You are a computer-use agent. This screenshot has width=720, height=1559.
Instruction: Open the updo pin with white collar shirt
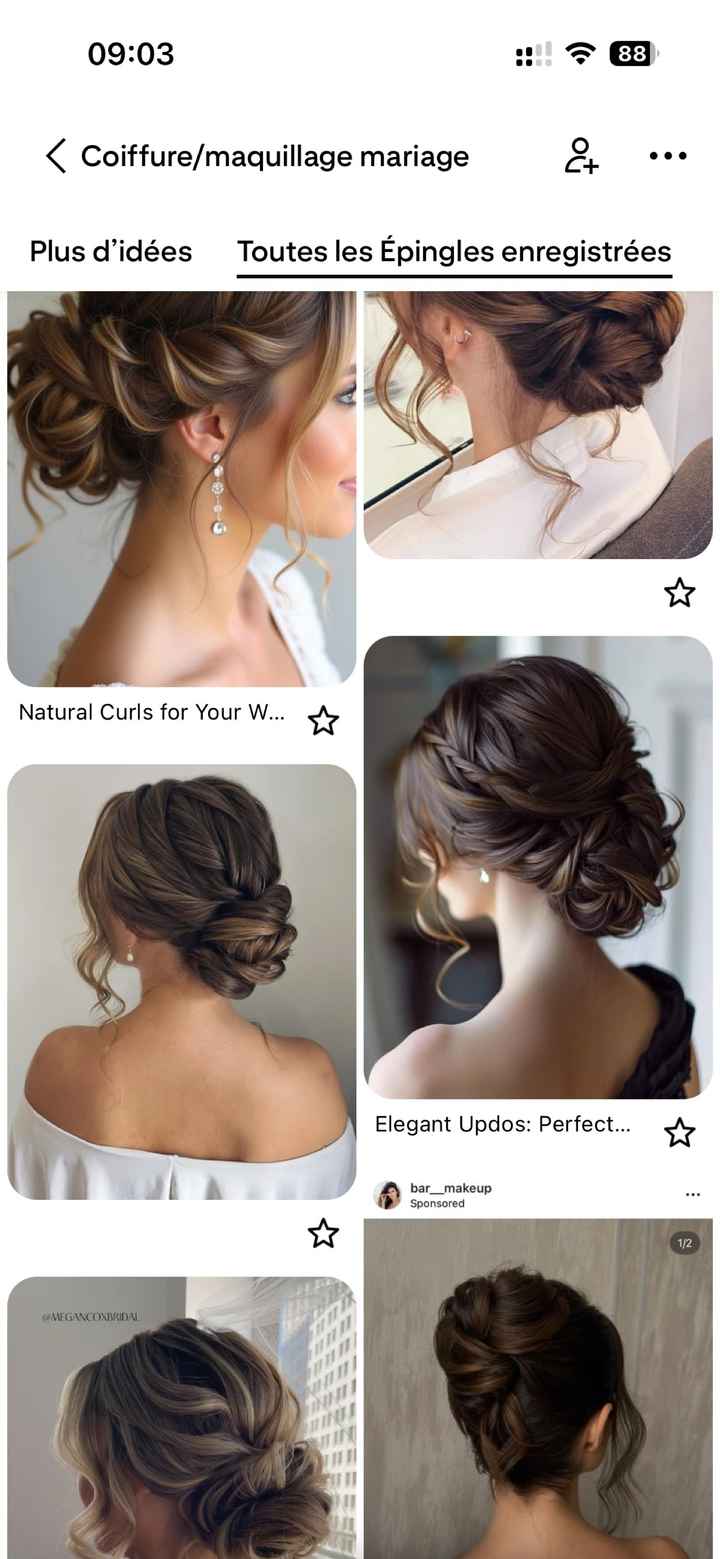[x=538, y=424]
